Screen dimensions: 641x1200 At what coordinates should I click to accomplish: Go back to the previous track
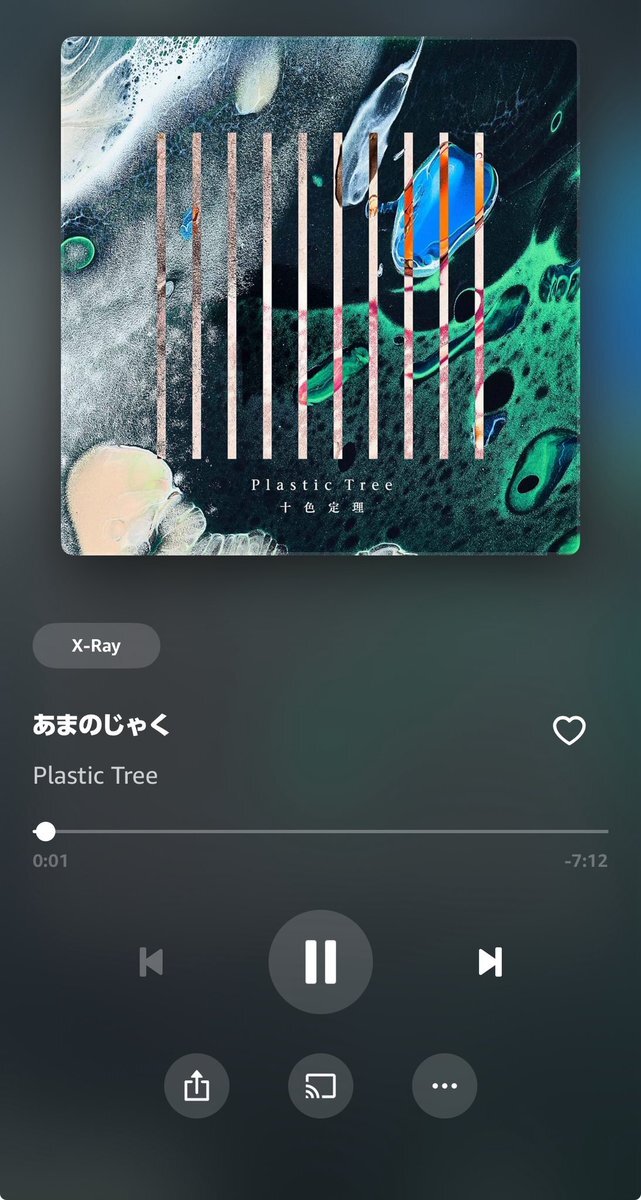(151, 962)
